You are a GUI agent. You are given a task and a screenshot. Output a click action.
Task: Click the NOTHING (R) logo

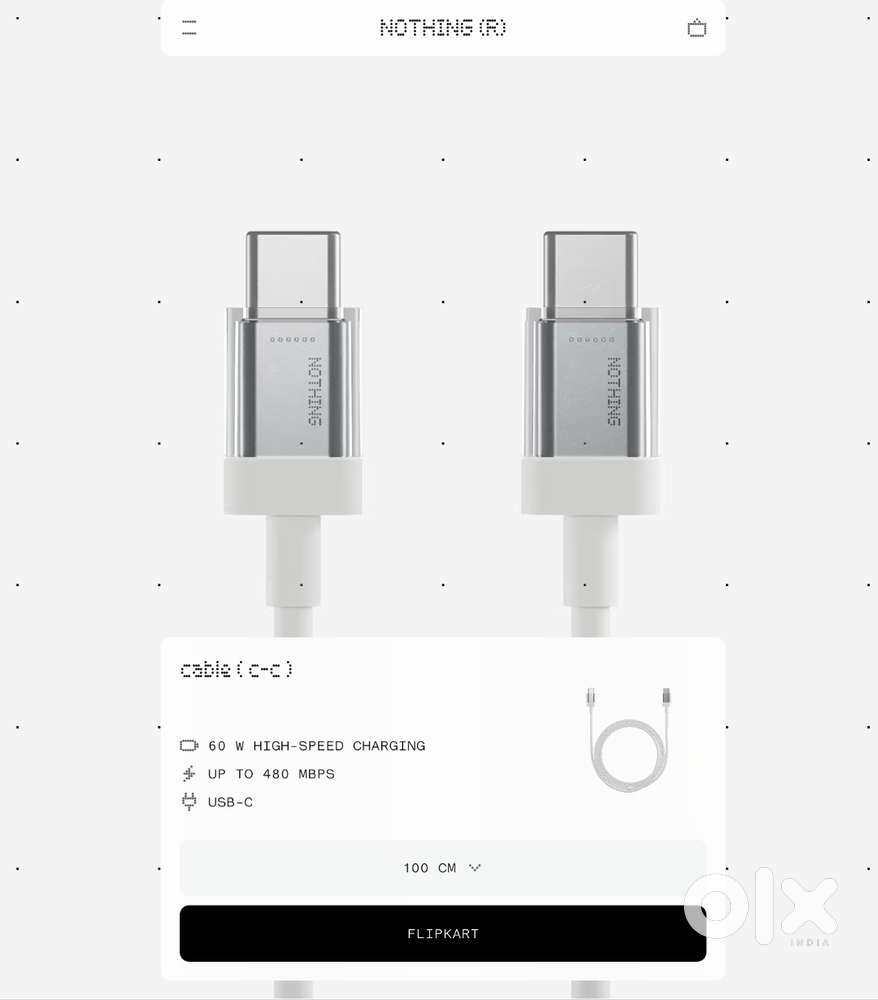click(x=443, y=27)
